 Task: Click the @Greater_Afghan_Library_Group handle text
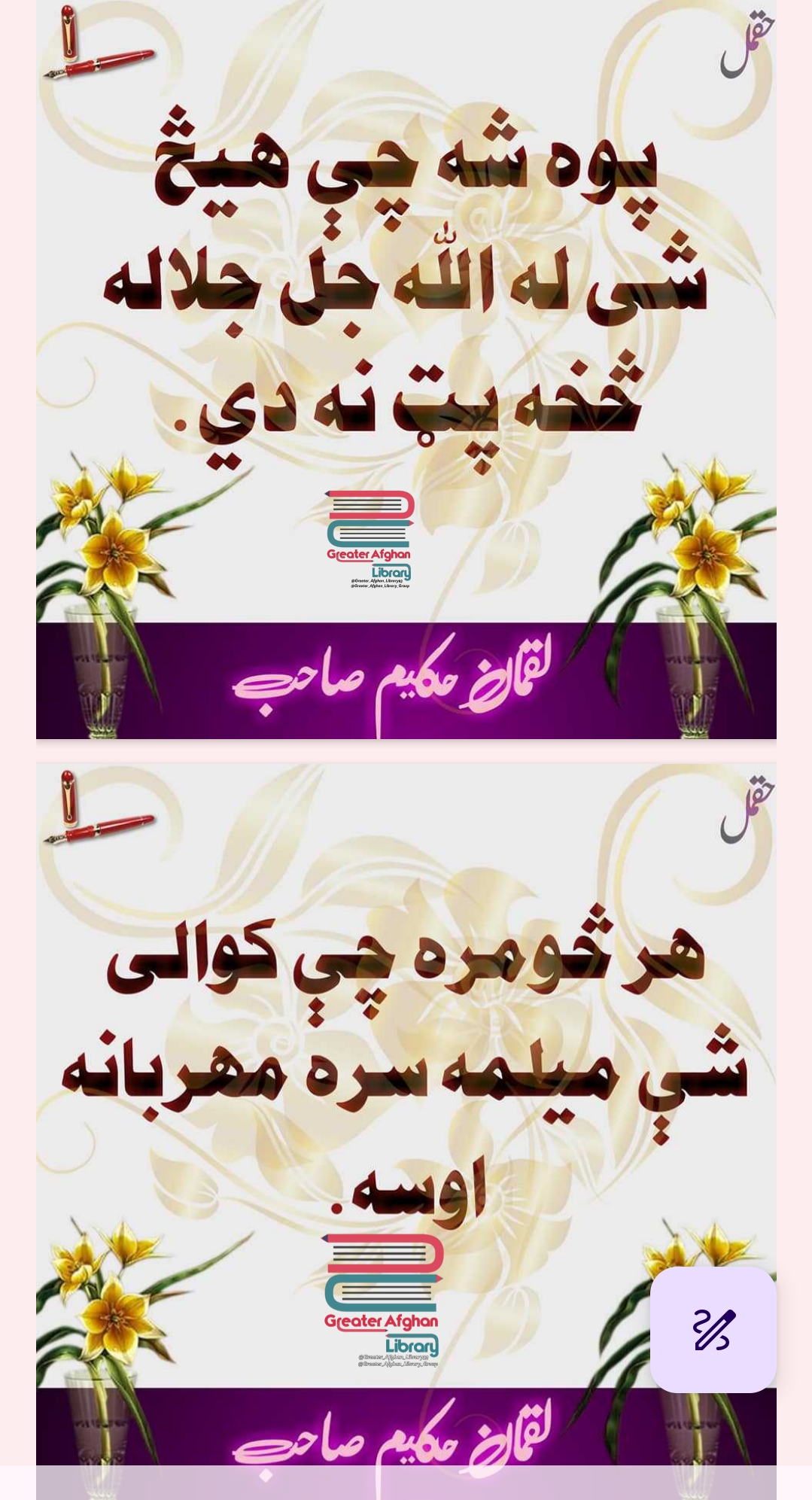click(380, 586)
